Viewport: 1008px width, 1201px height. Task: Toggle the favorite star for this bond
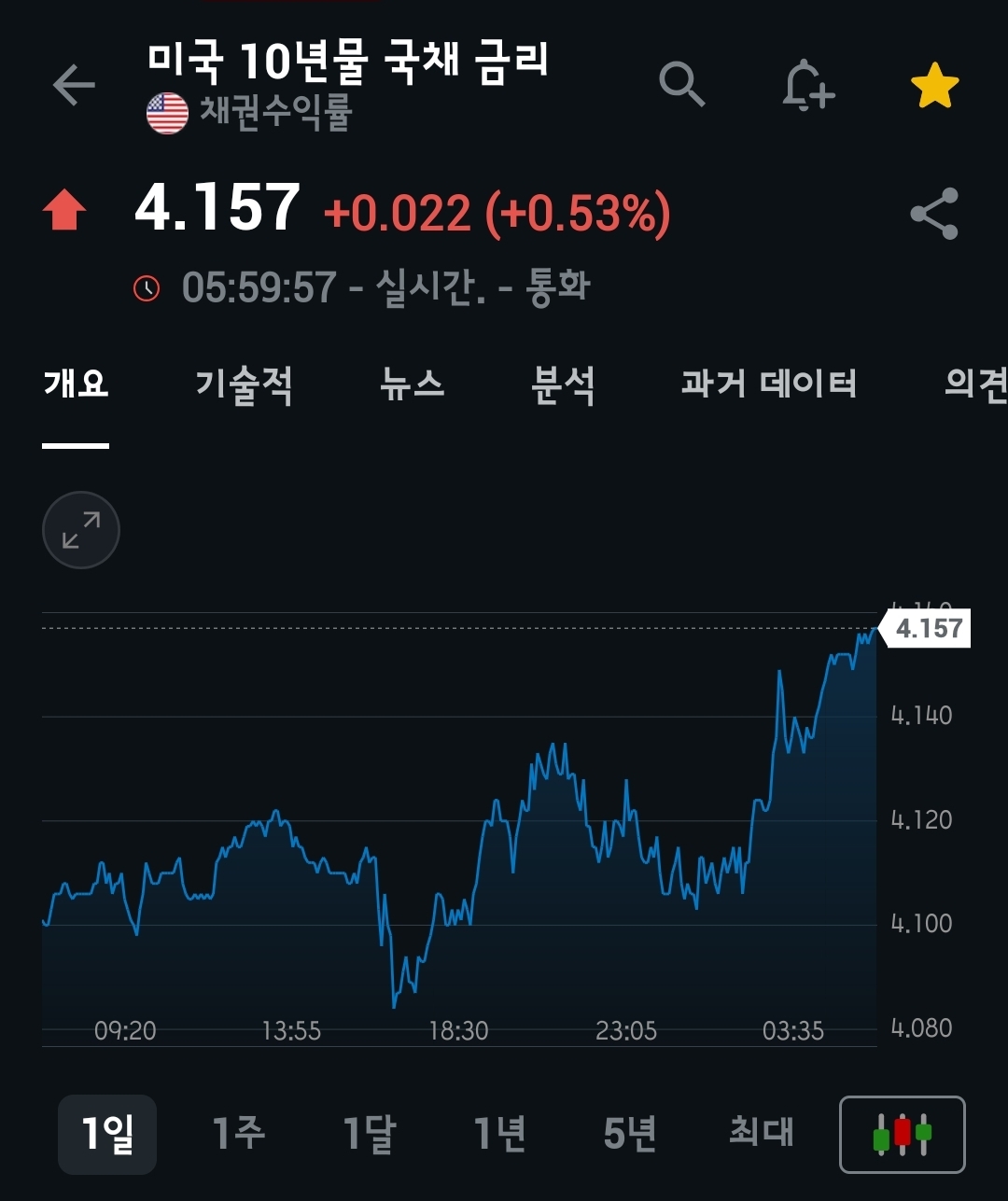pyautogui.click(x=934, y=87)
